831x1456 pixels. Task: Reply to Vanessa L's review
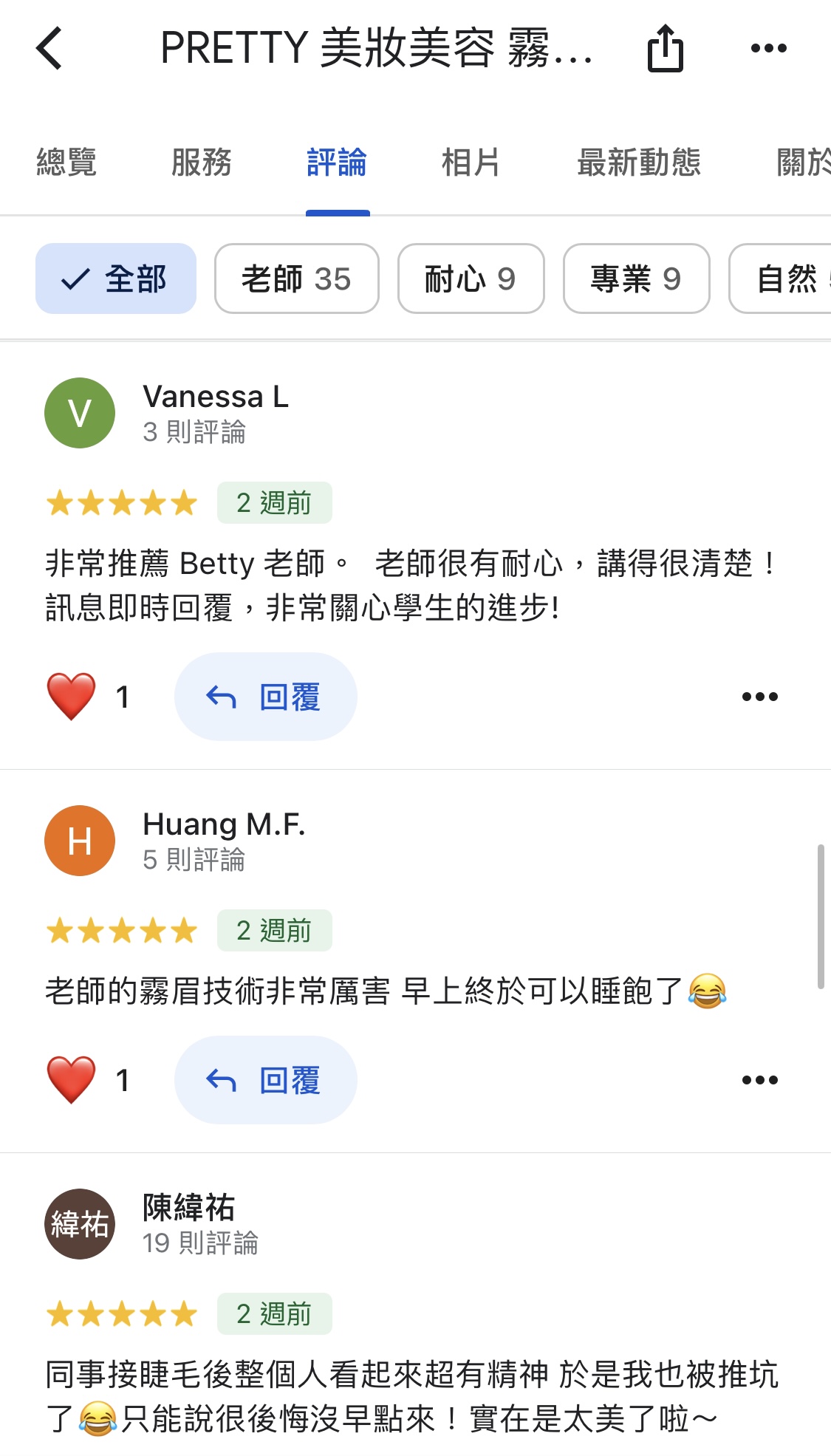(x=265, y=696)
